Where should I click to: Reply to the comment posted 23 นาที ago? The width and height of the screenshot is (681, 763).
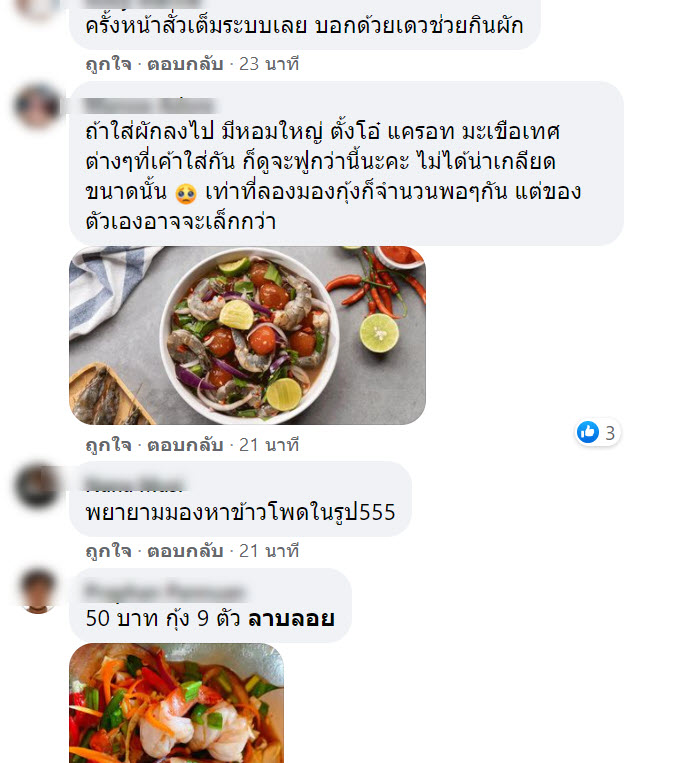point(185,64)
